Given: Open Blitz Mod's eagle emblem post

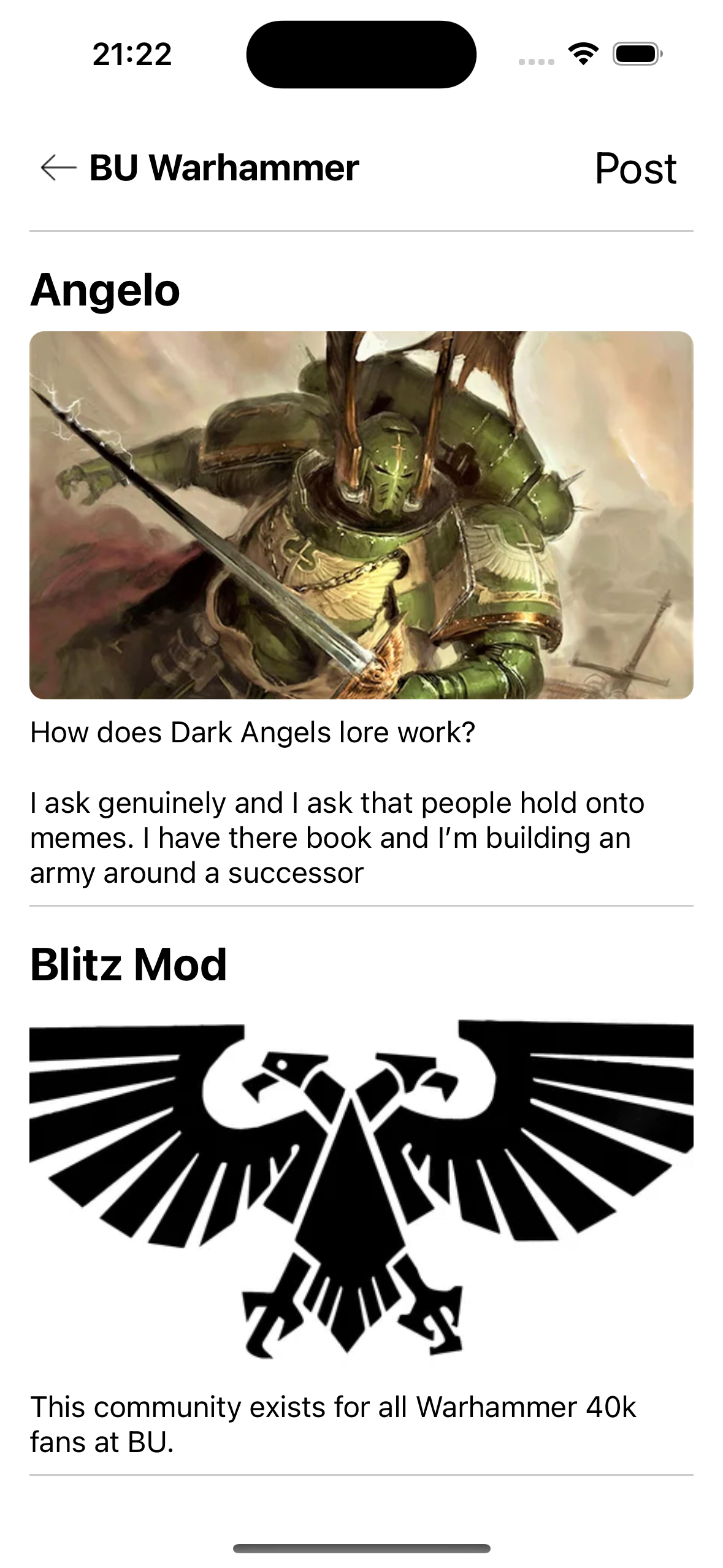Looking at the screenshot, I should (361, 1189).
